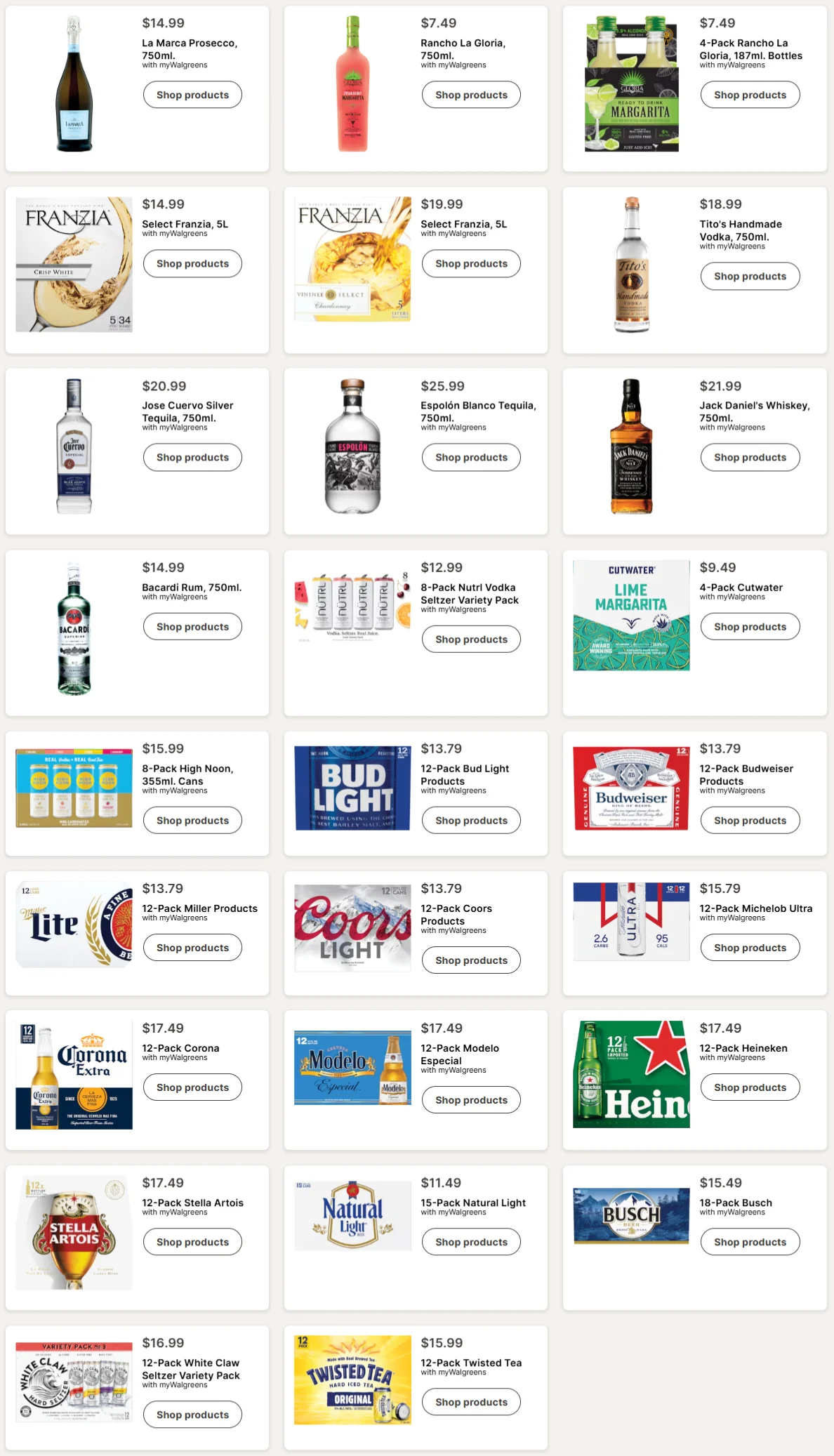Open Shop products for 8-Pack High Noon
Image resolution: width=834 pixels, height=1456 pixels.
pyautogui.click(x=192, y=820)
